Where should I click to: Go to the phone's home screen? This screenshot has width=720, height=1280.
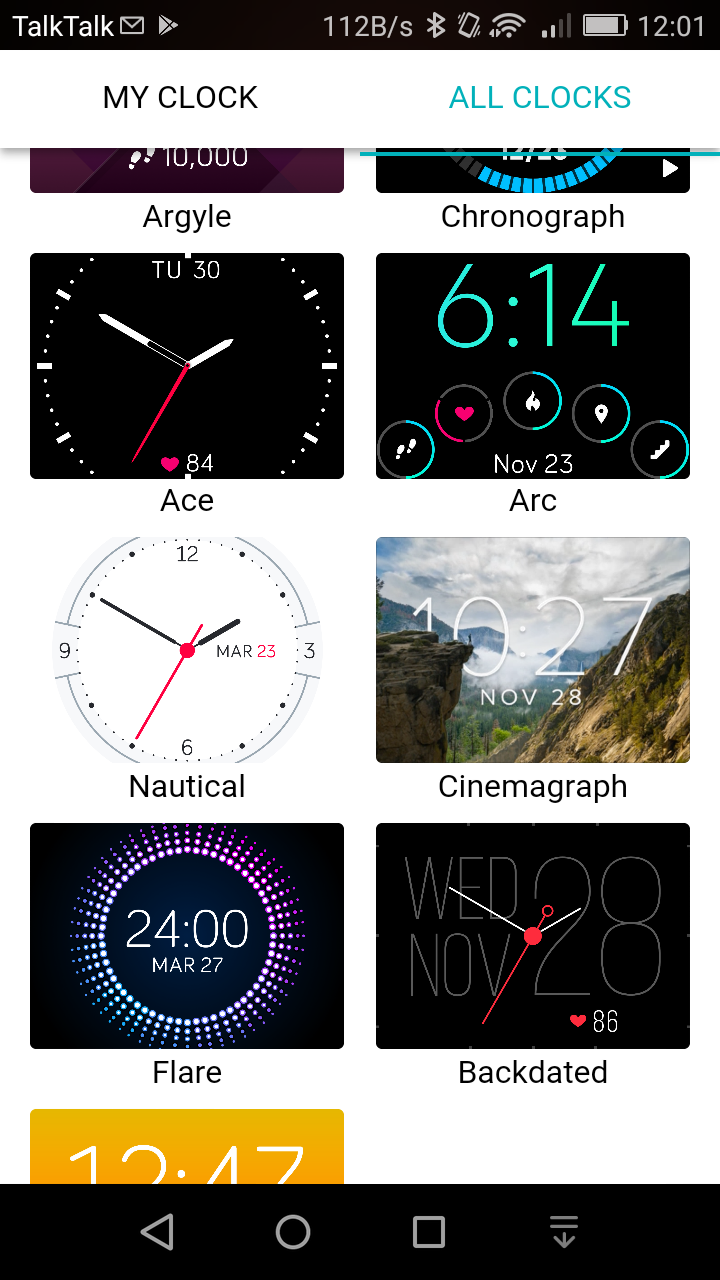(293, 1232)
